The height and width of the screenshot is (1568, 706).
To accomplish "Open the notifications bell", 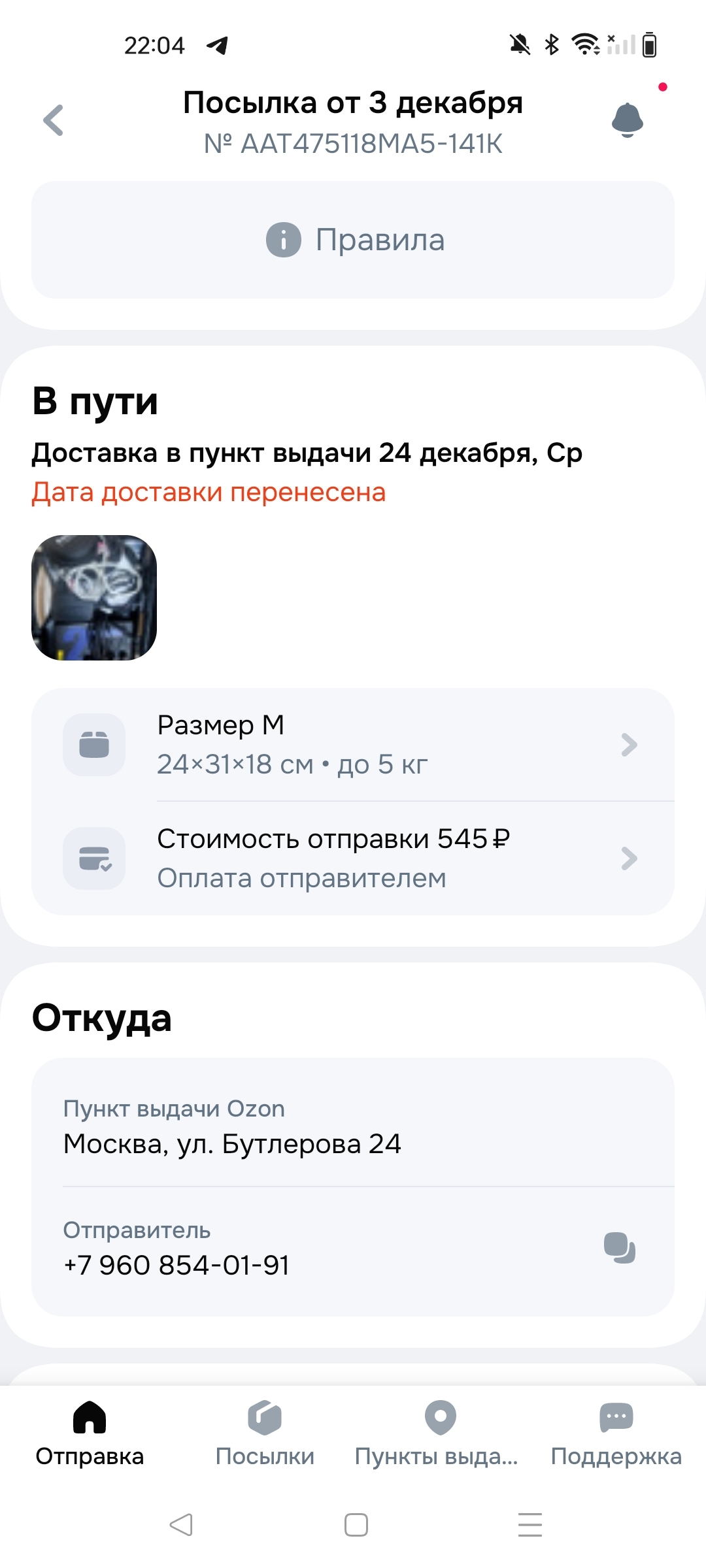I will tap(627, 120).
